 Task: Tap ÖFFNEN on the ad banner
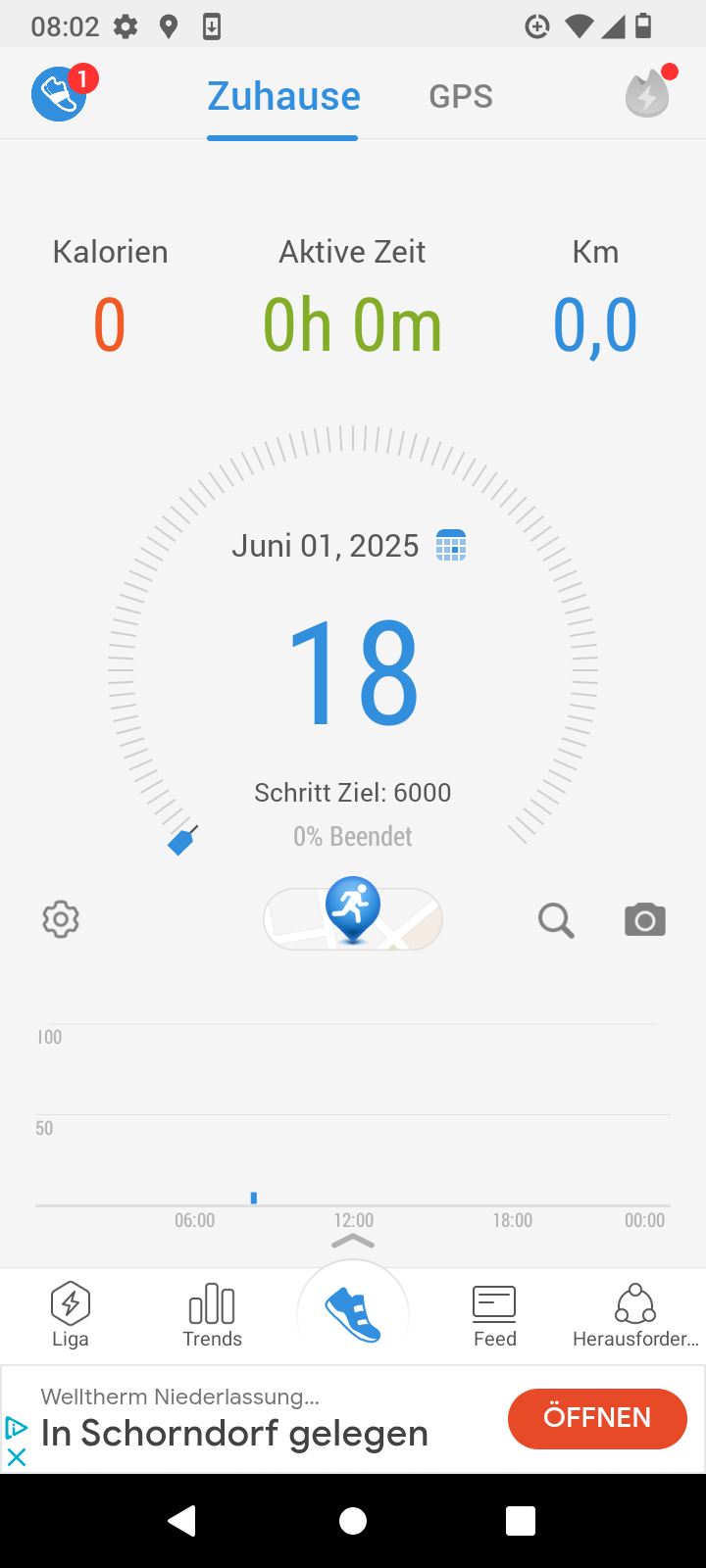[597, 1418]
